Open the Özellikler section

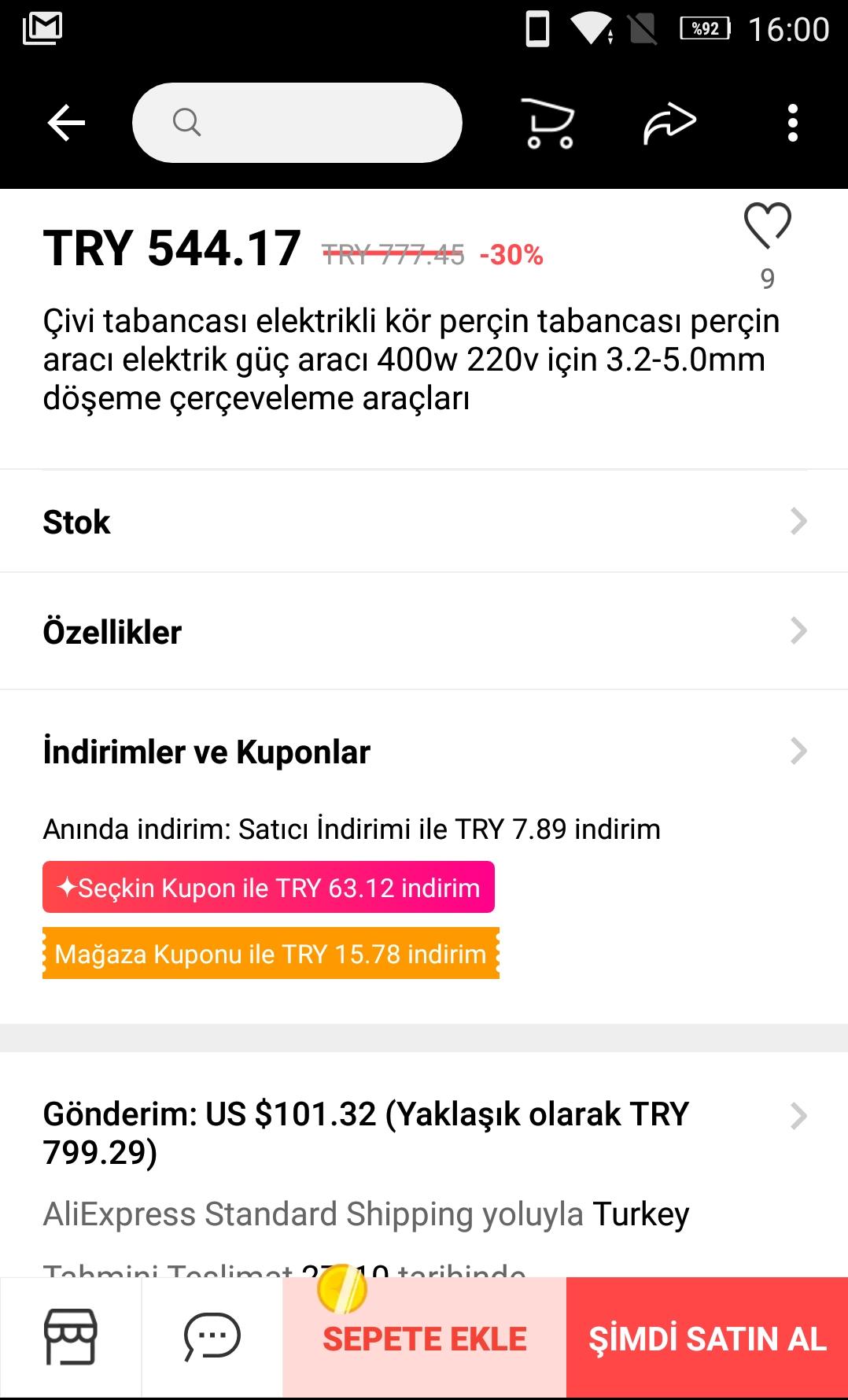coord(424,631)
